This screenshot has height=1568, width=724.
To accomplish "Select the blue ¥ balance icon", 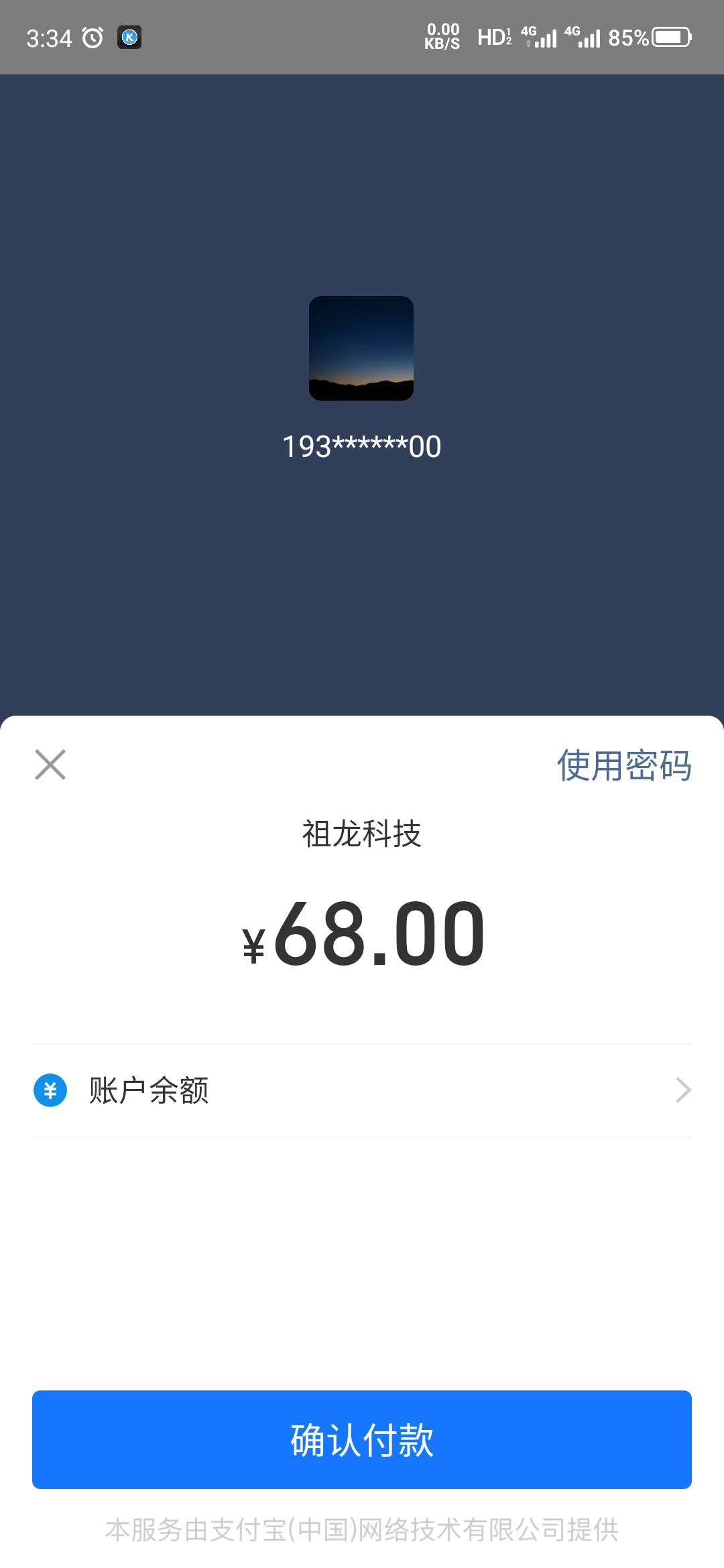I will 50,1089.
